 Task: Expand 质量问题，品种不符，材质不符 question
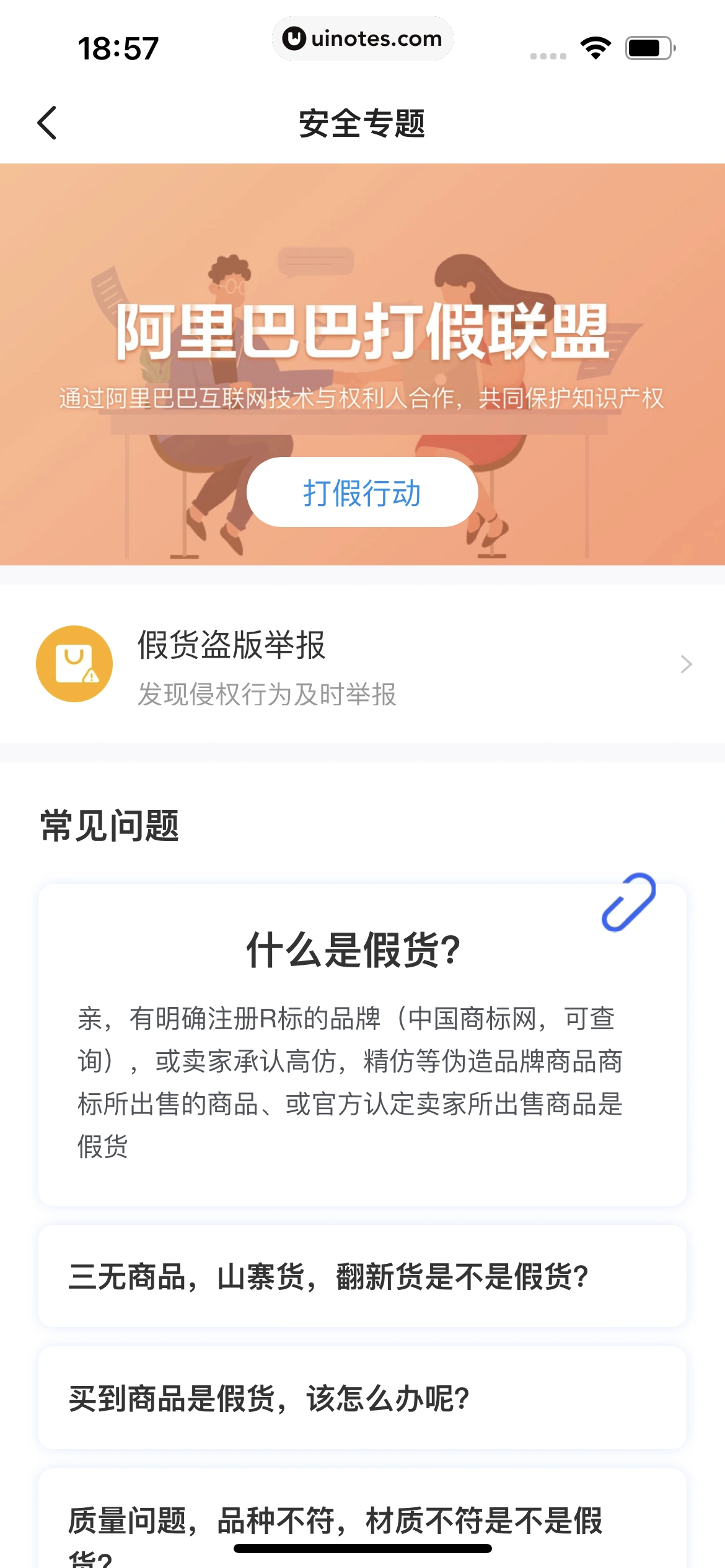pos(362,1521)
